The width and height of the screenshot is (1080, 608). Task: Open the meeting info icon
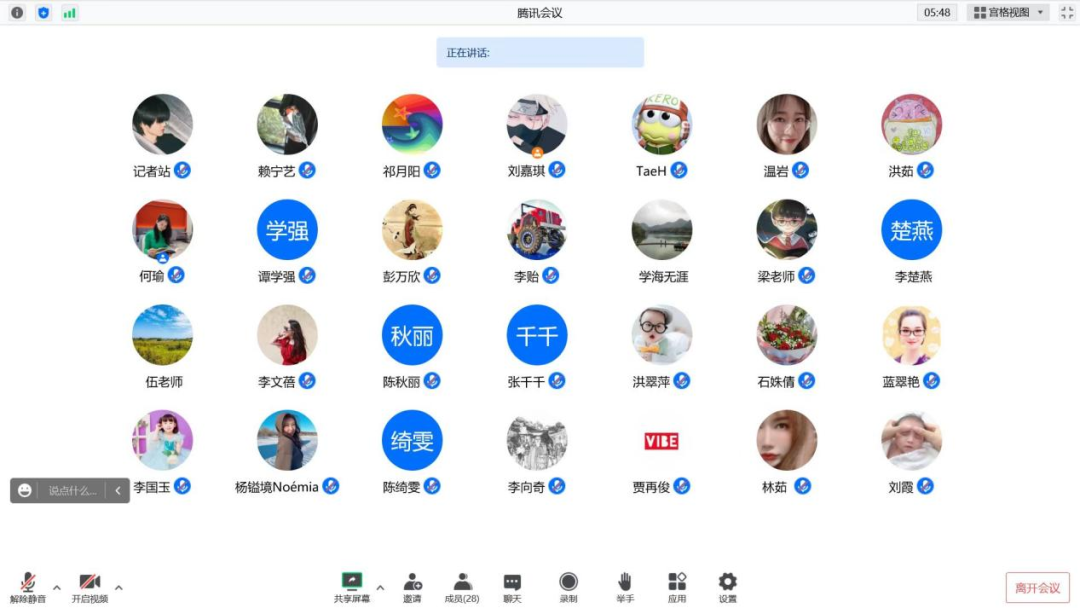[17, 13]
